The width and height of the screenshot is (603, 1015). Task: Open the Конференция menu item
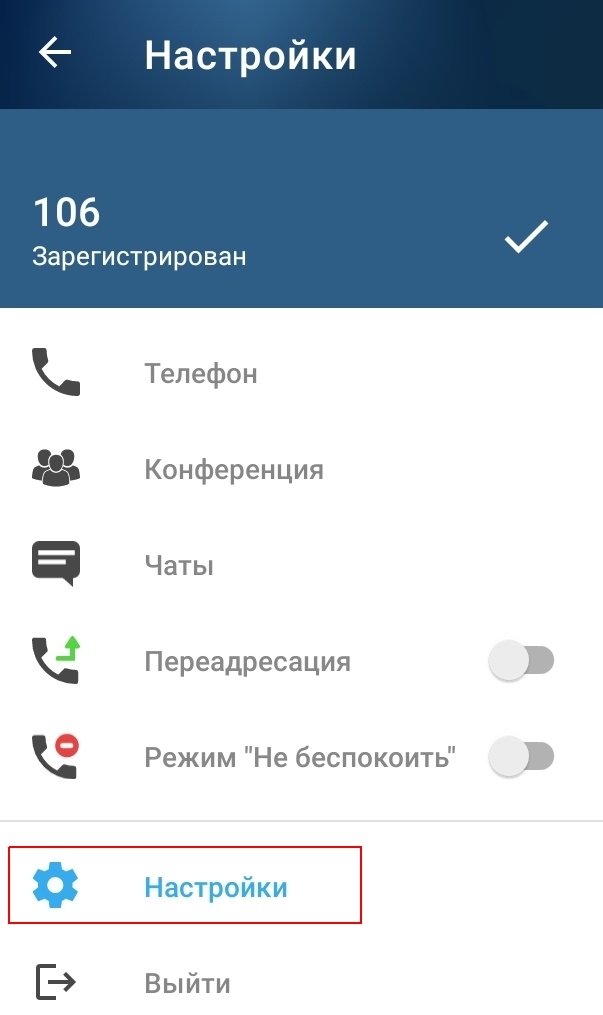[233, 469]
